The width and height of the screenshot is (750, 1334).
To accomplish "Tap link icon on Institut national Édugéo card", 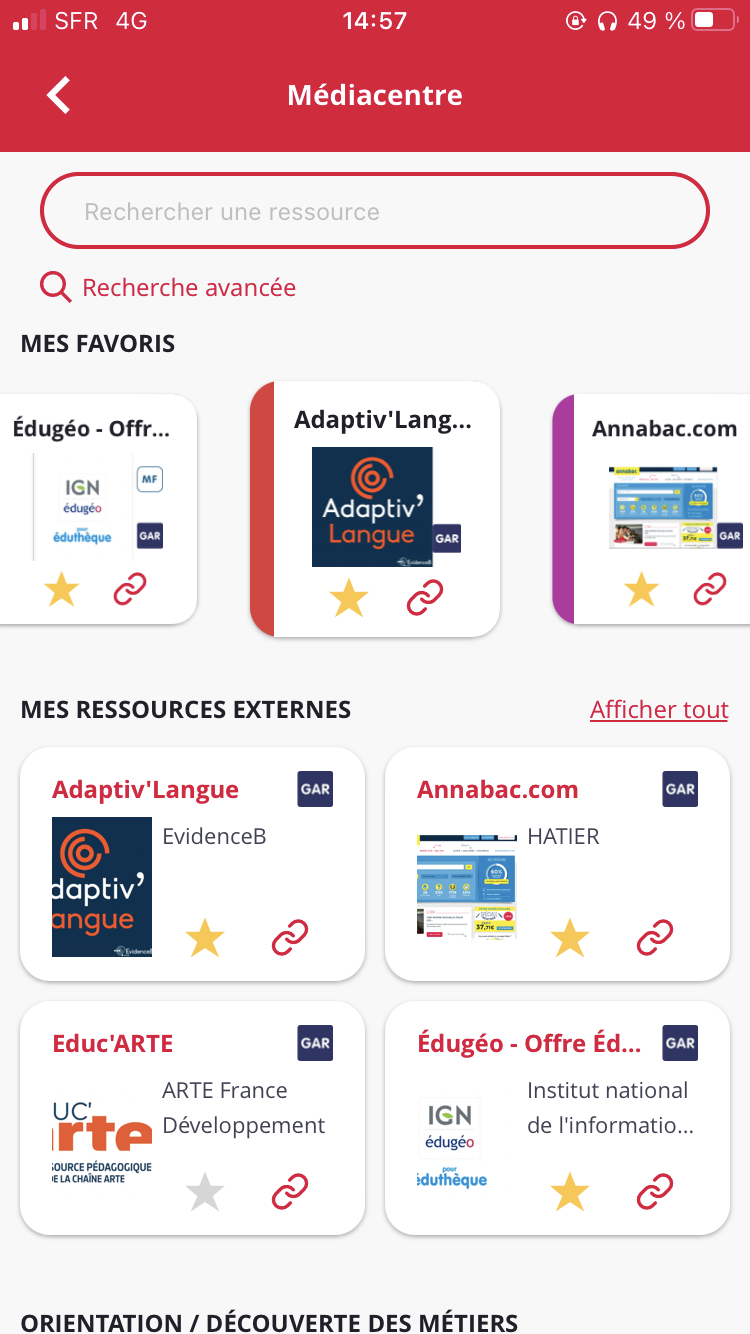I will pos(655,1192).
